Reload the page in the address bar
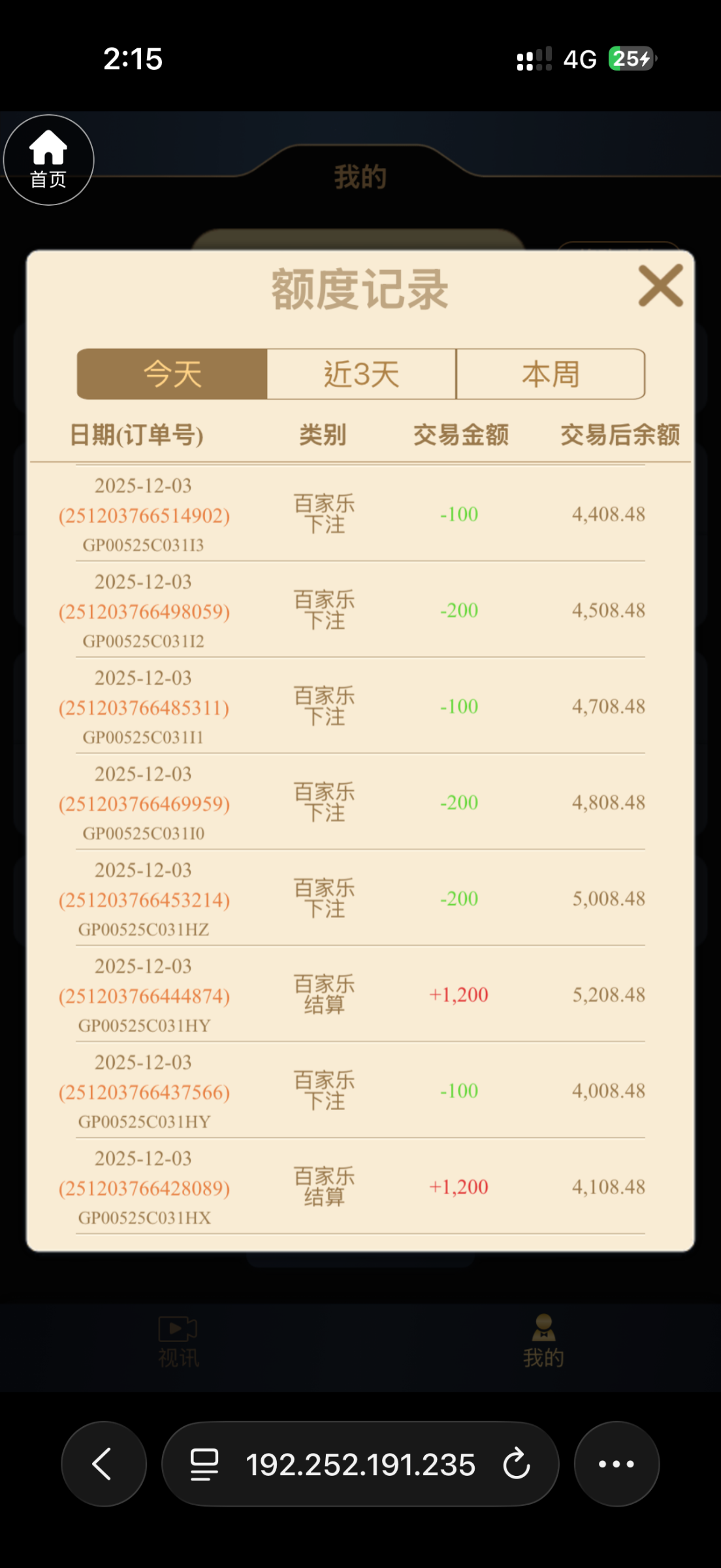This screenshot has width=721, height=1568. (x=517, y=1463)
